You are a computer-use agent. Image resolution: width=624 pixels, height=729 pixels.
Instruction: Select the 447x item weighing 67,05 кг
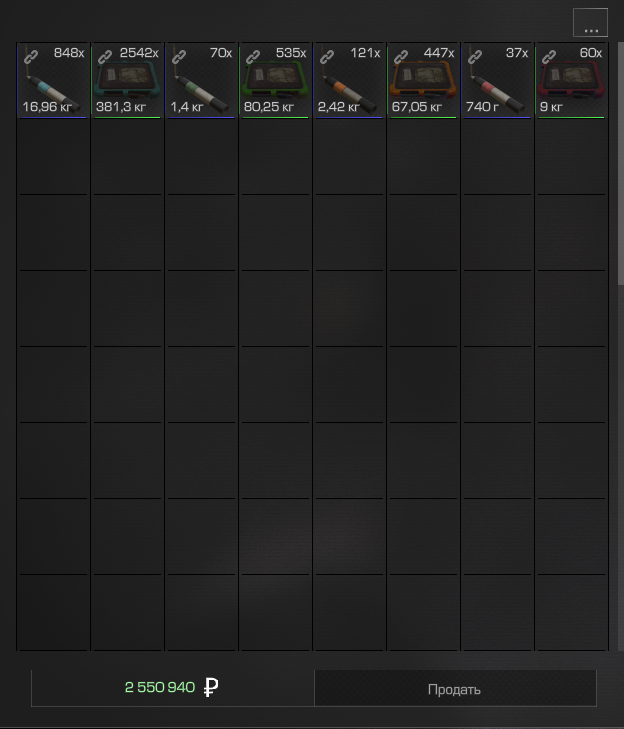click(423, 81)
